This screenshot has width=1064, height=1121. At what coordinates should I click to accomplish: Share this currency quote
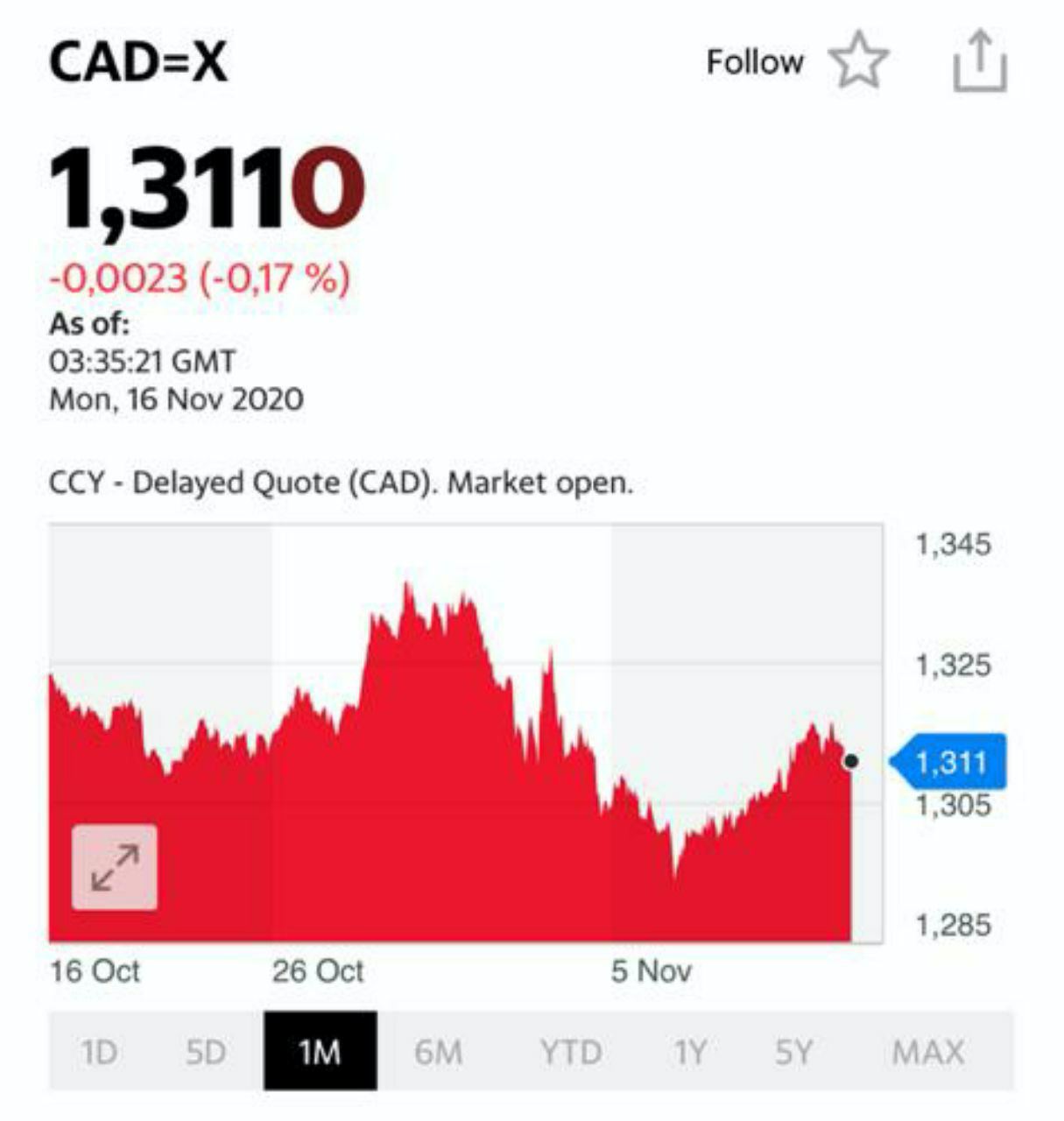(980, 61)
